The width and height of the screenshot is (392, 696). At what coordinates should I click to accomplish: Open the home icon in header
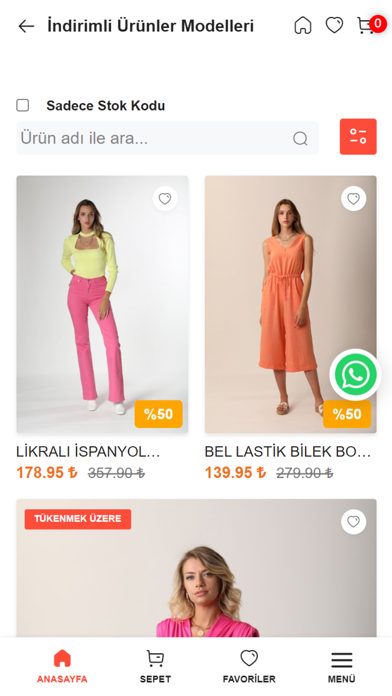[303, 25]
